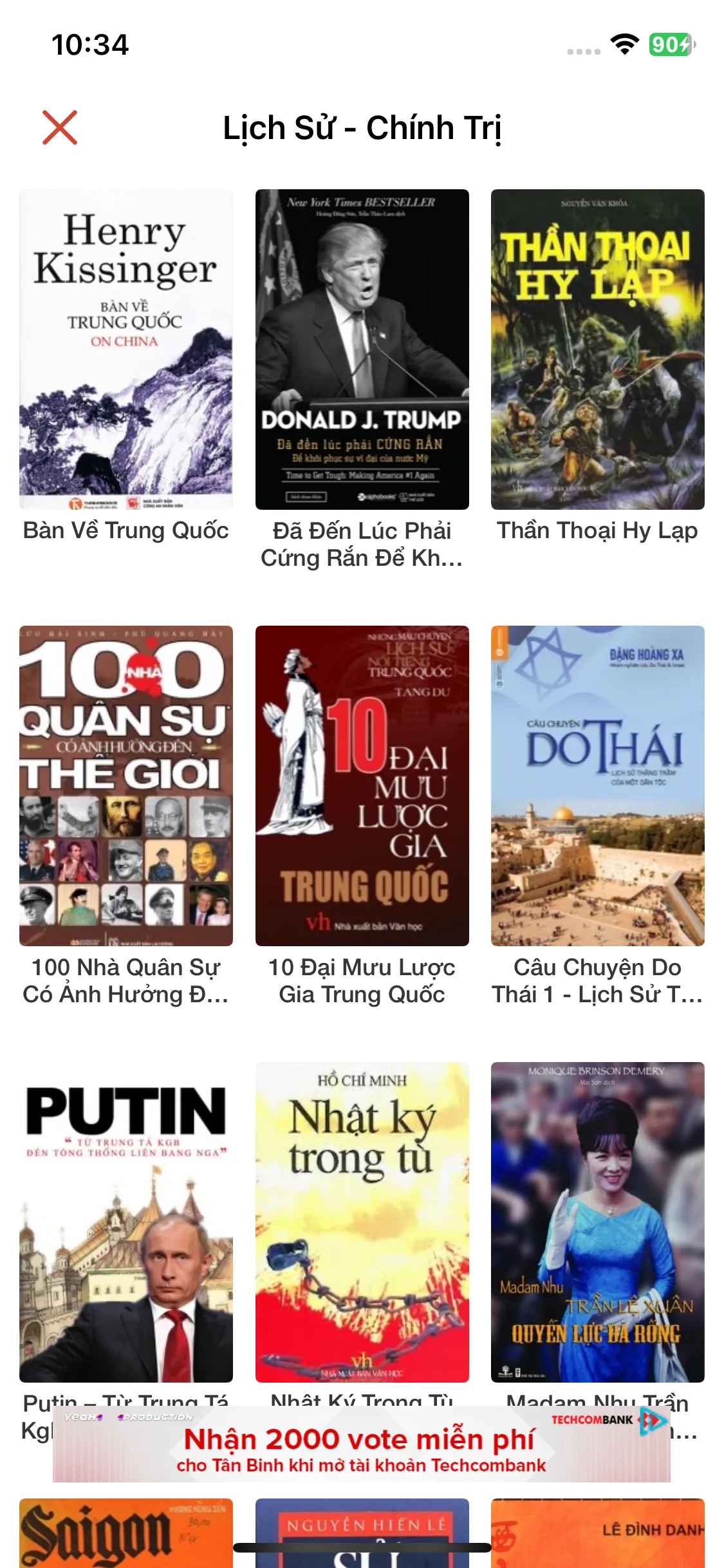View 10 Đại Mưu Lược Gia Trung Quốc
The image size is (724, 1568).
click(362, 785)
